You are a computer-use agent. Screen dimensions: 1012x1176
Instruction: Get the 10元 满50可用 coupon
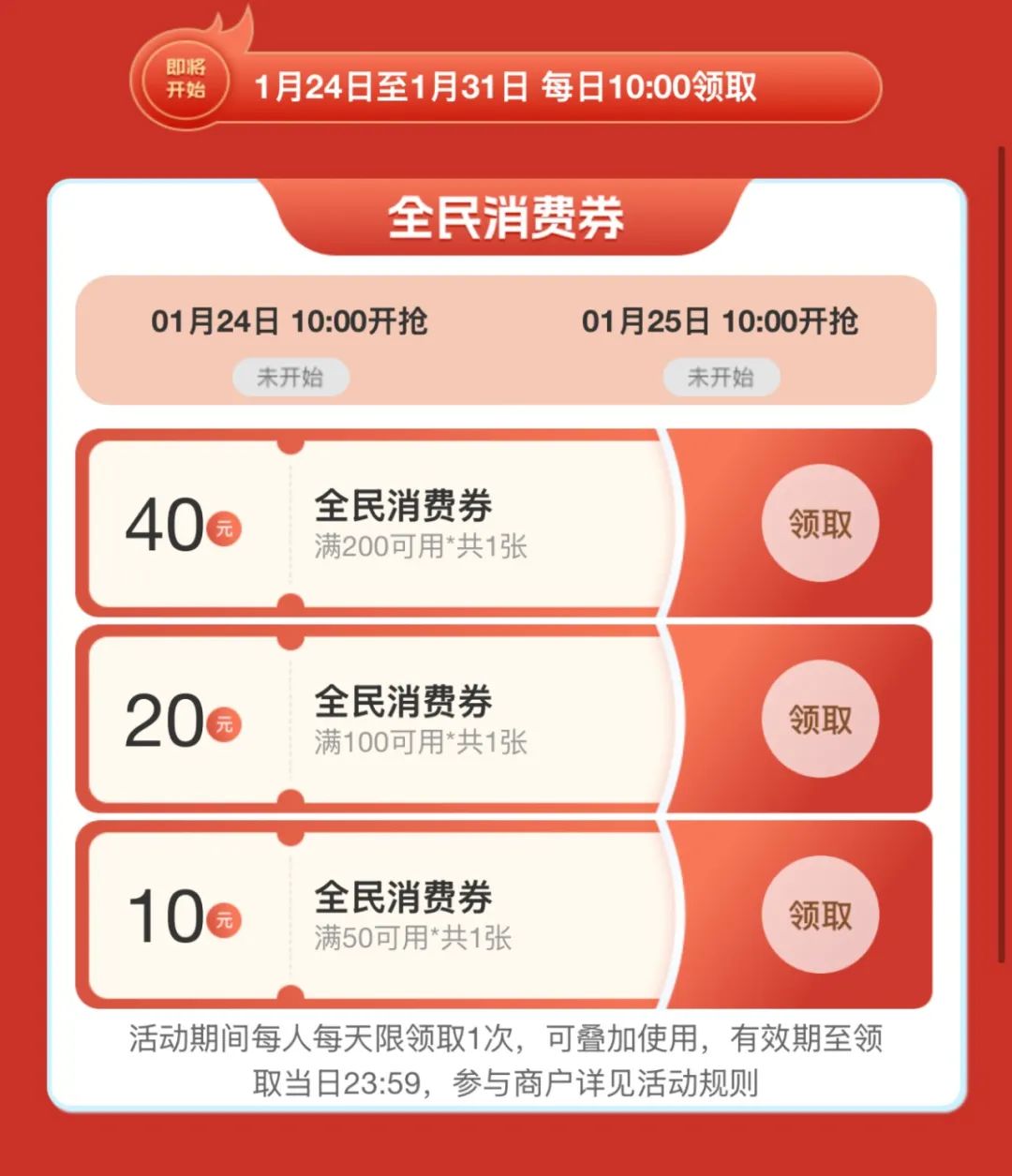click(x=820, y=915)
